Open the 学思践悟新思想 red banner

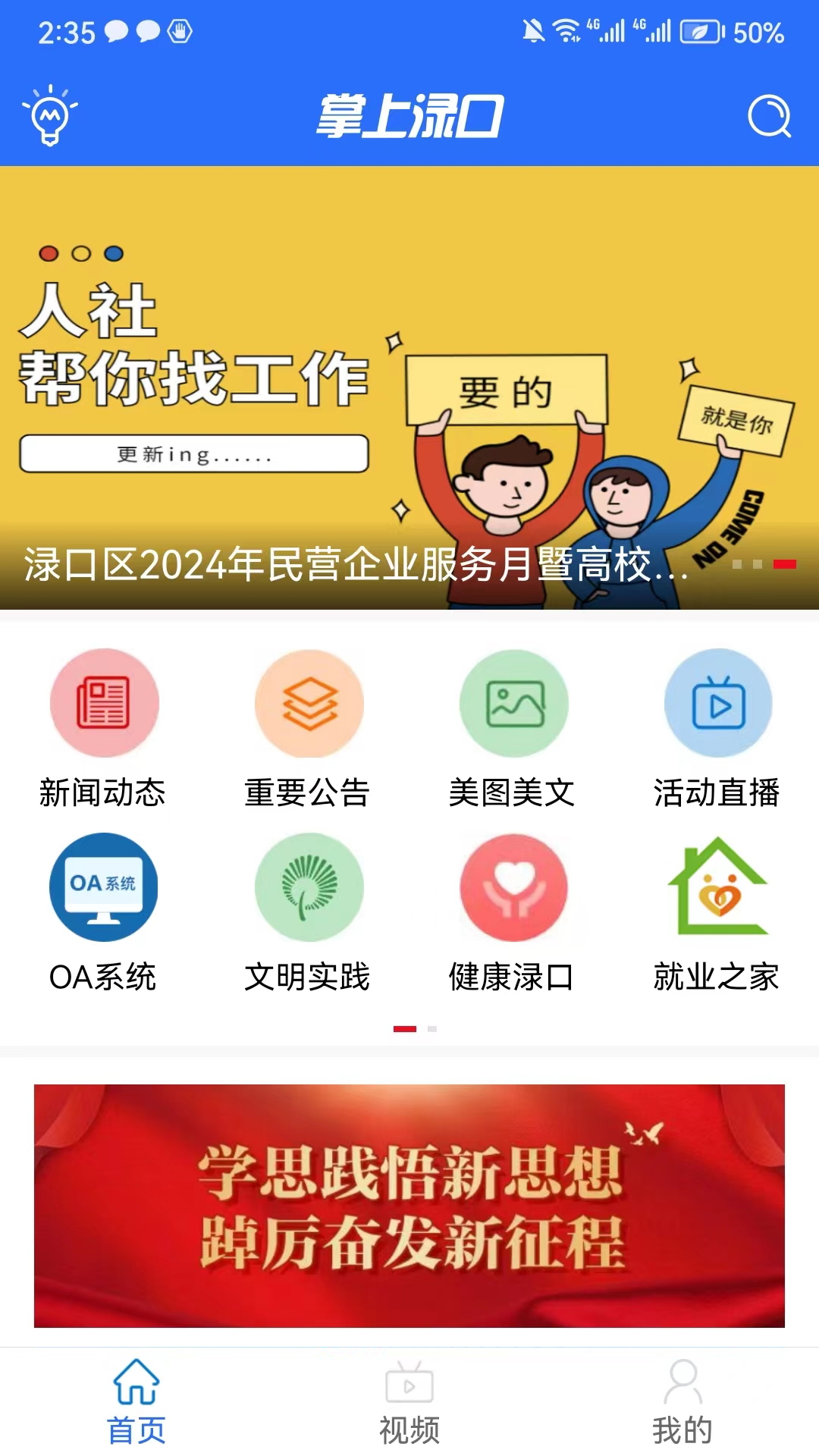point(409,1206)
